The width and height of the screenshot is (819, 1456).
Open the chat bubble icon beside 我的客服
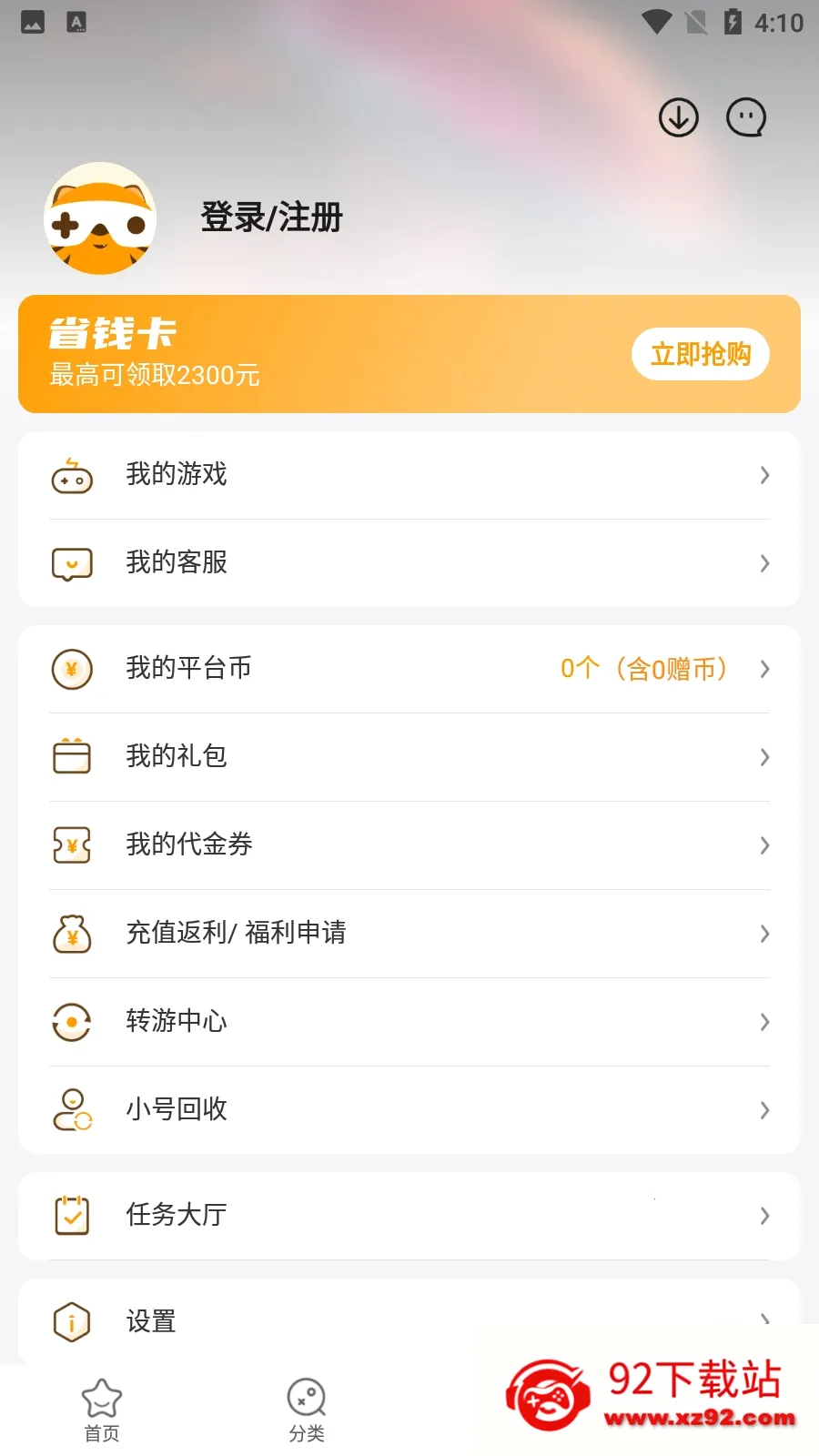point(72,563)
